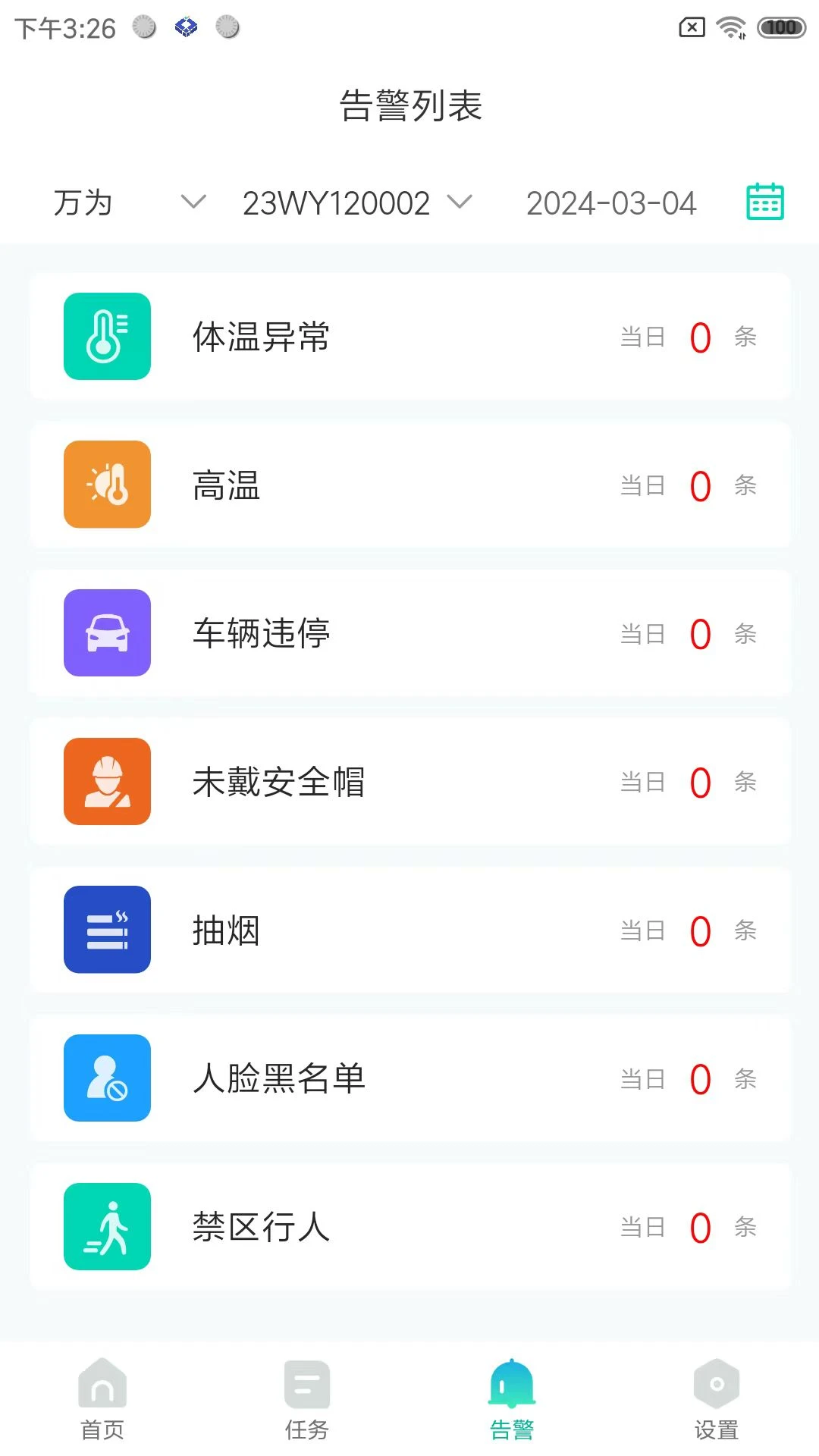Select the 高温 high temperature icon
The image size is (819, 1456).
coord(106,485)
